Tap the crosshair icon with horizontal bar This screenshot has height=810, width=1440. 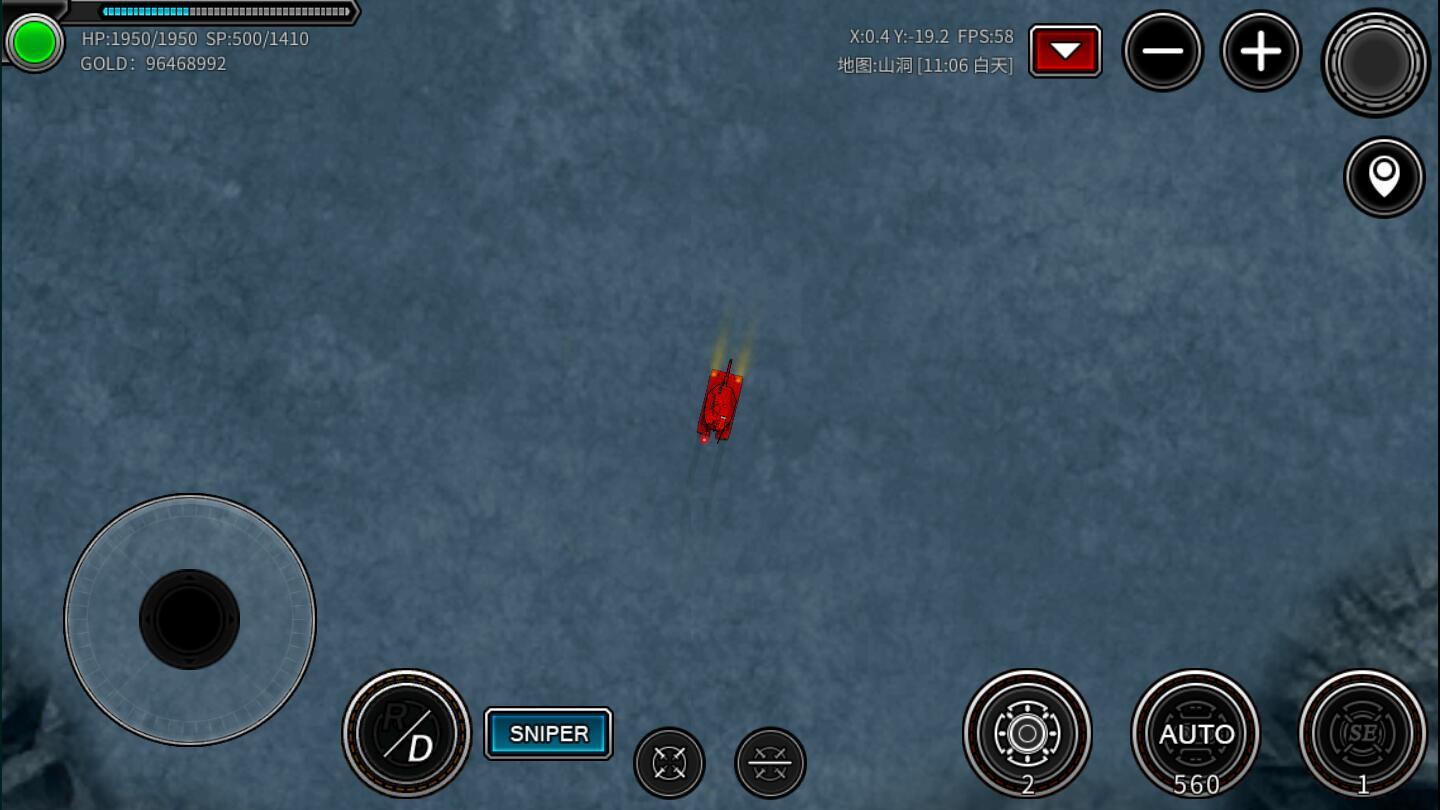click(x=770, y=763)
